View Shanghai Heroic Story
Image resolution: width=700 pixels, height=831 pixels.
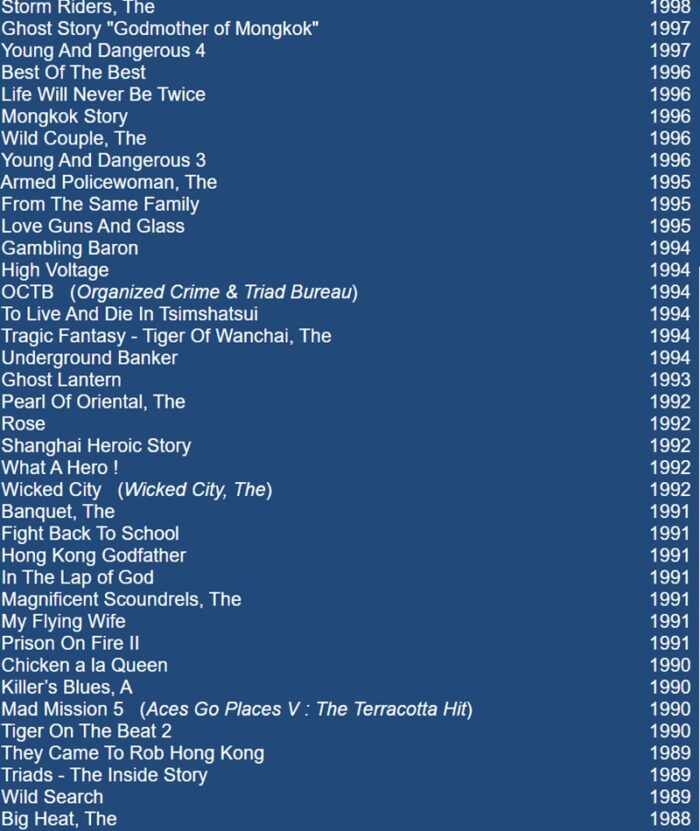[x=95, y=446]
